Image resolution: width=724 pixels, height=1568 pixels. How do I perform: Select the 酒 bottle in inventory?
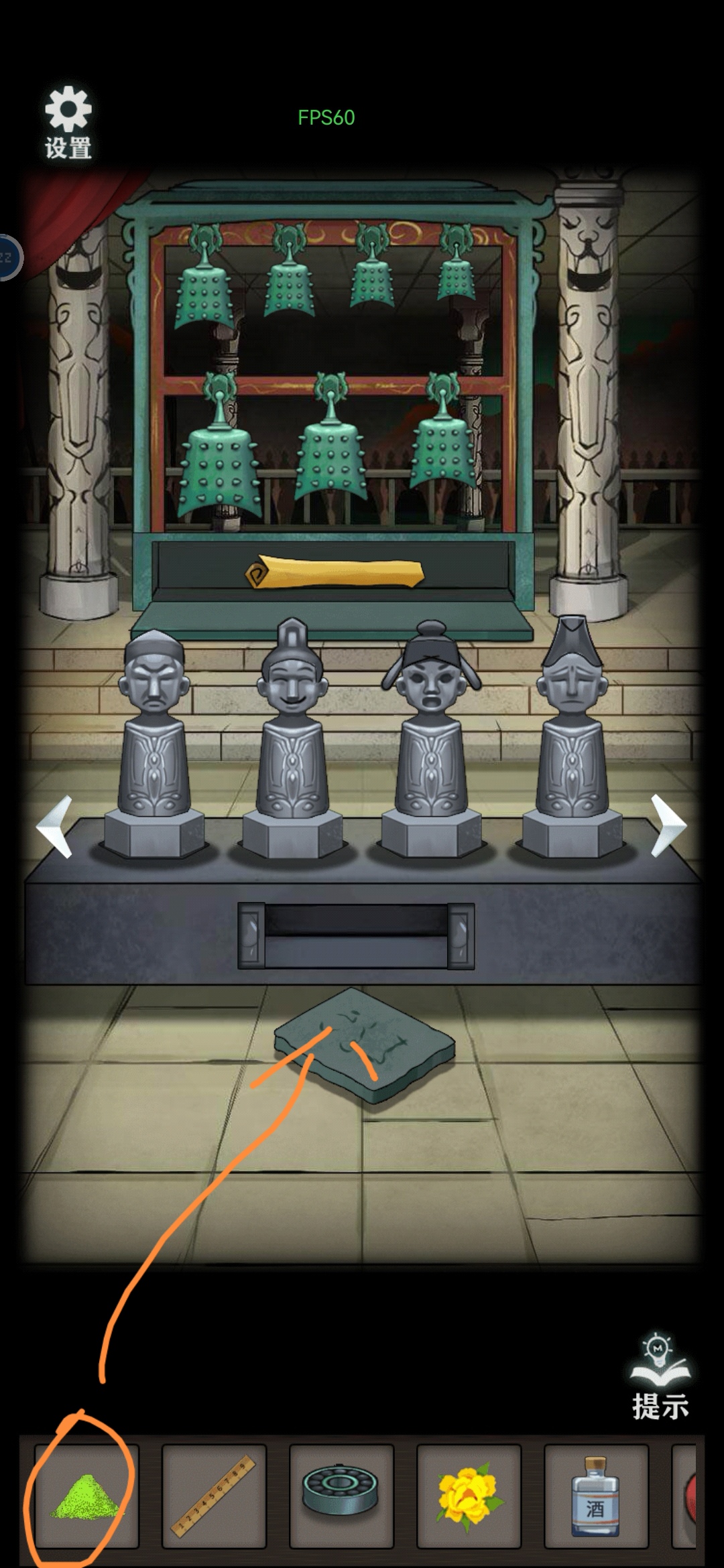[x=595, y=1496]
